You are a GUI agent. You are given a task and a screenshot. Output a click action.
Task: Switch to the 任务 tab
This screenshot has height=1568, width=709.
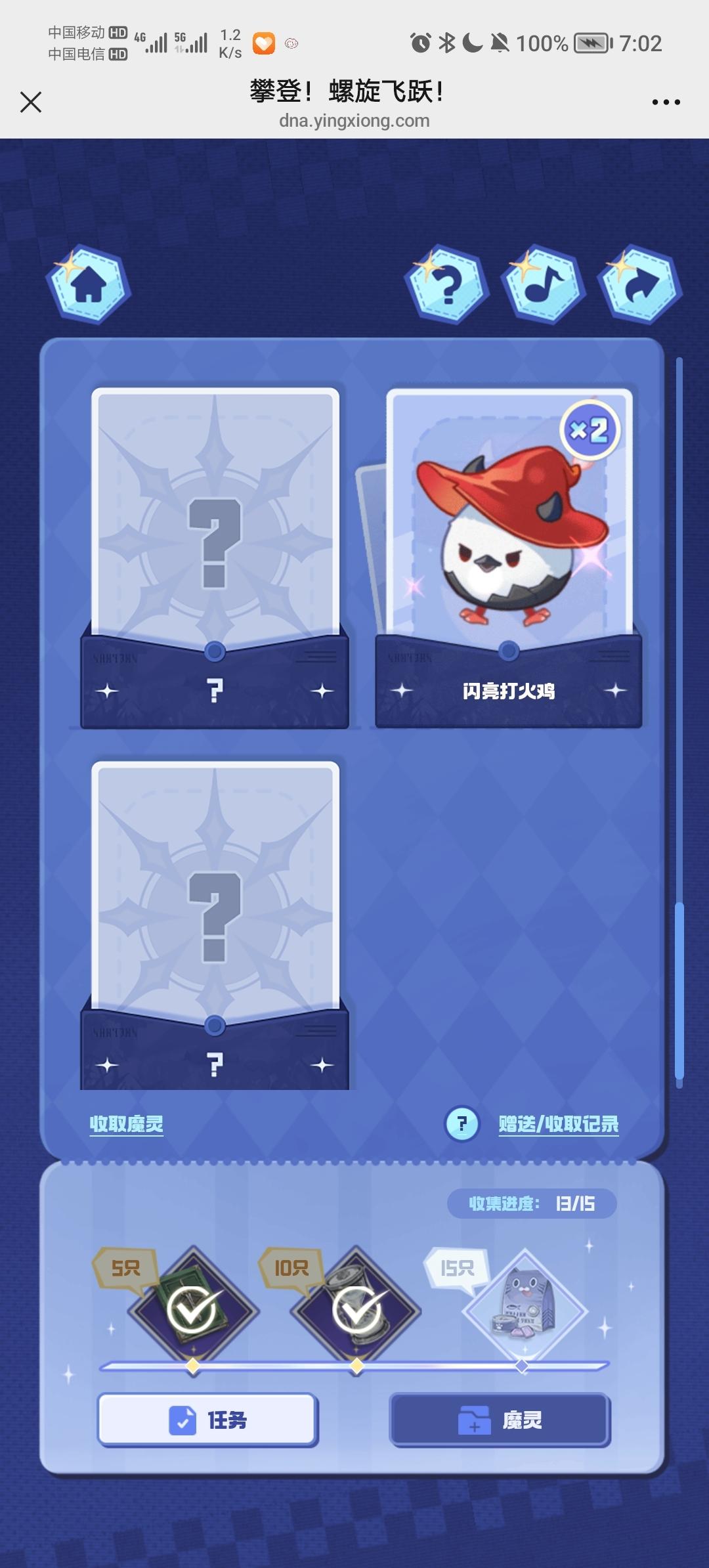point(207,1420)
